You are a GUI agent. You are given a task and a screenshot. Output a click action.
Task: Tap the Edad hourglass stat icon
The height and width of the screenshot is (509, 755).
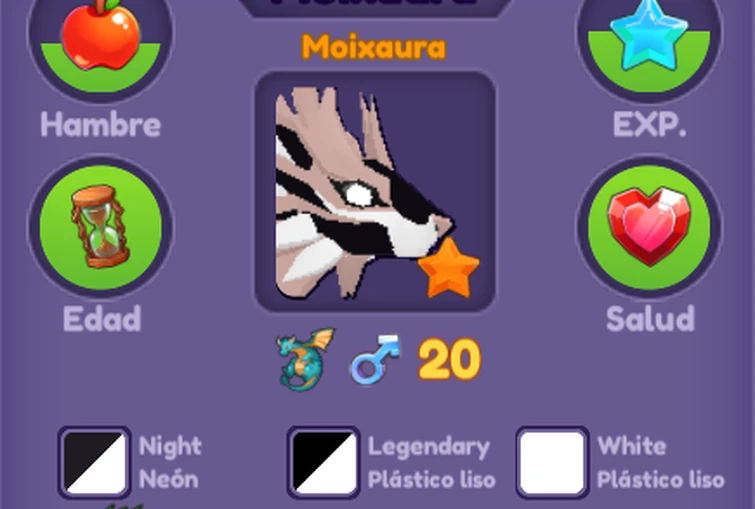pyautogui.click(x=100, y=227)
